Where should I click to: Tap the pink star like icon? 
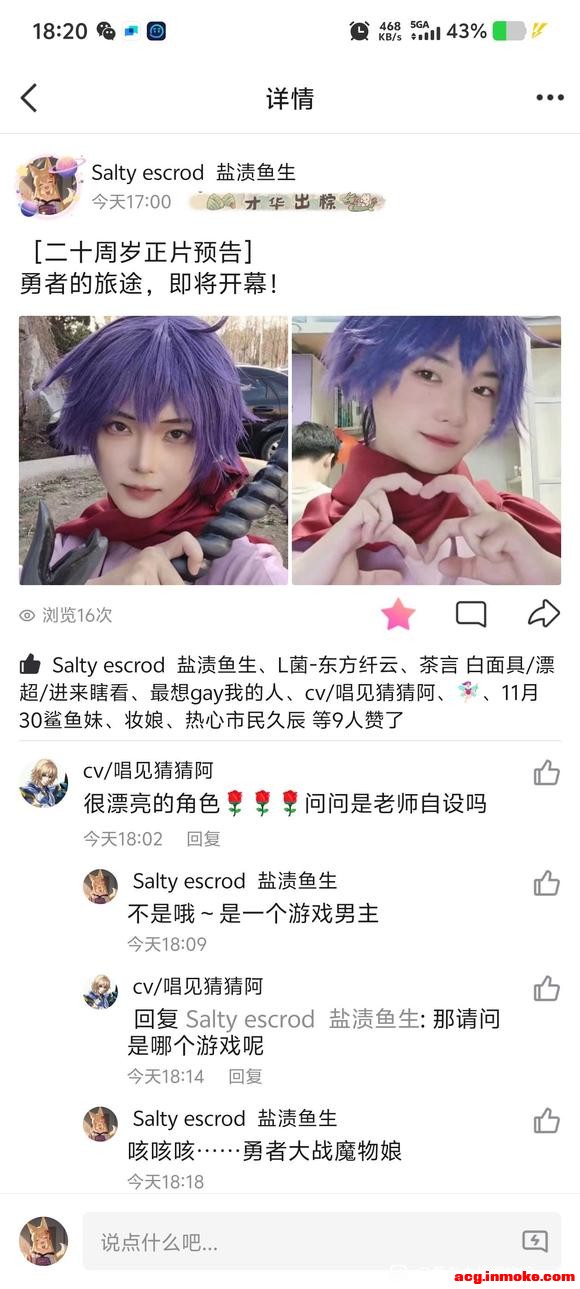coord(398,614)
